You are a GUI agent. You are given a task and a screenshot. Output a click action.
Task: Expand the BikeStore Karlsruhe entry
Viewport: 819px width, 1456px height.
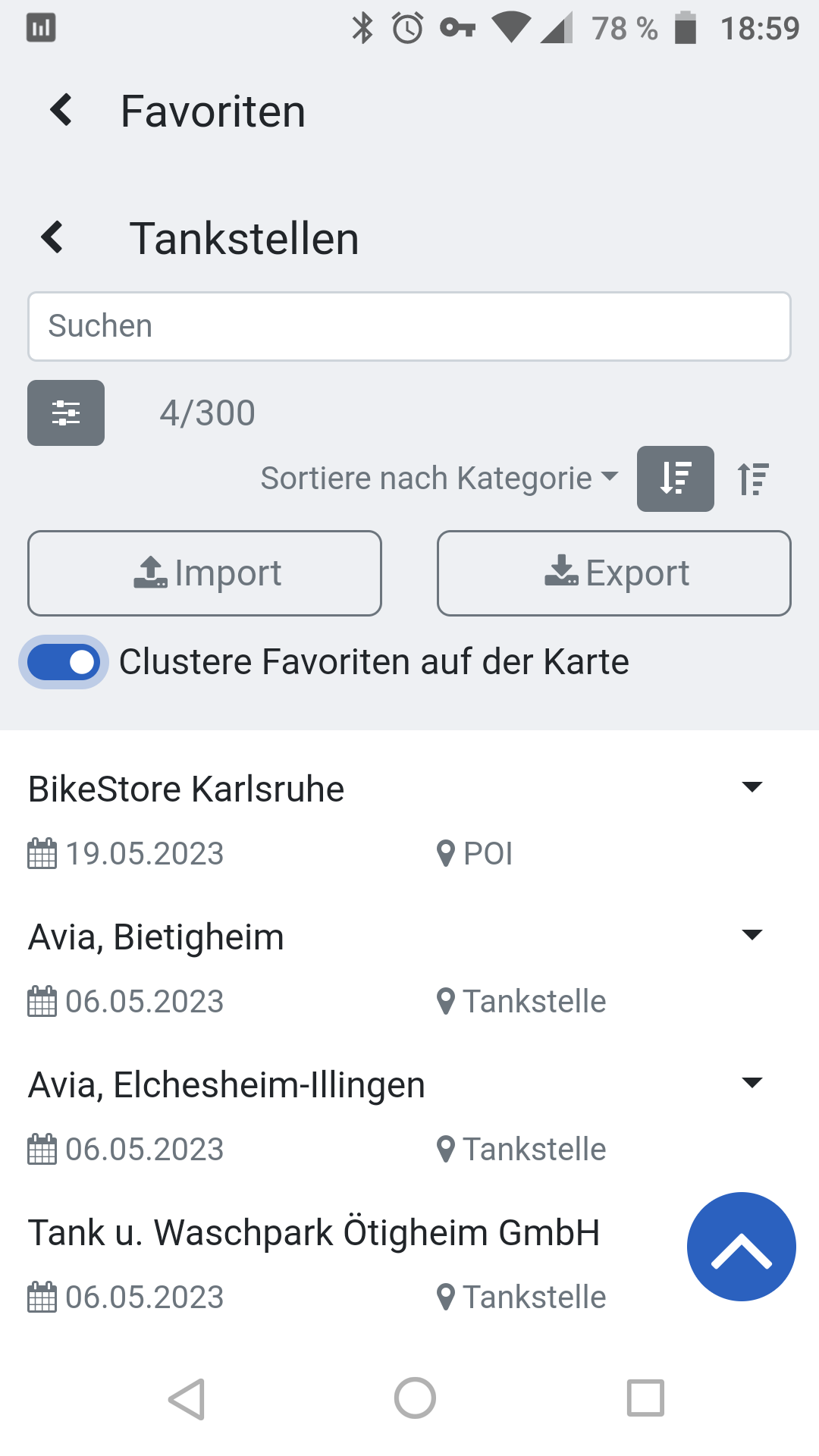(x=752, y=787)
